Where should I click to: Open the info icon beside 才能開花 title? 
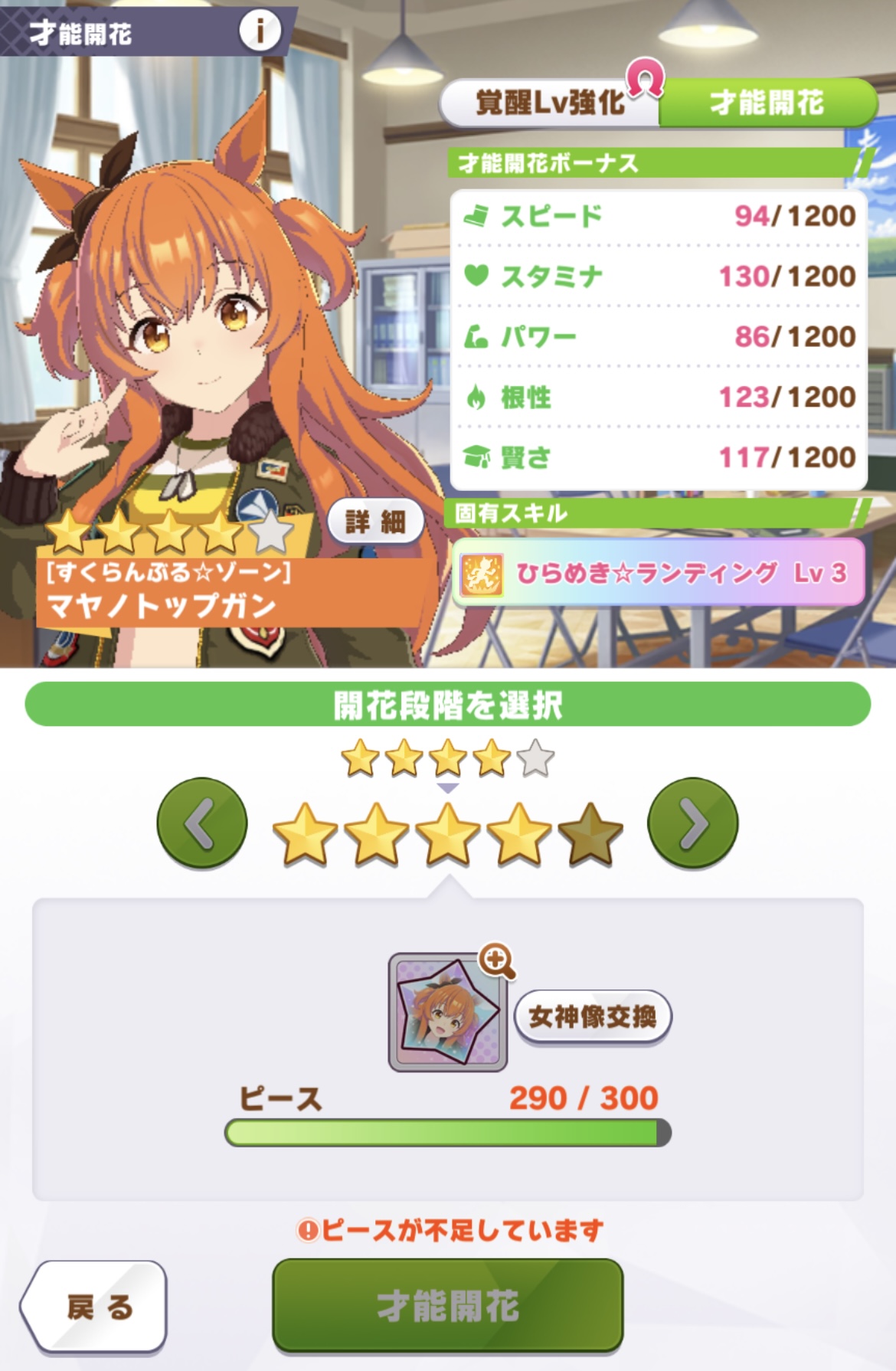pyautogui.click(x=260, y=31)
